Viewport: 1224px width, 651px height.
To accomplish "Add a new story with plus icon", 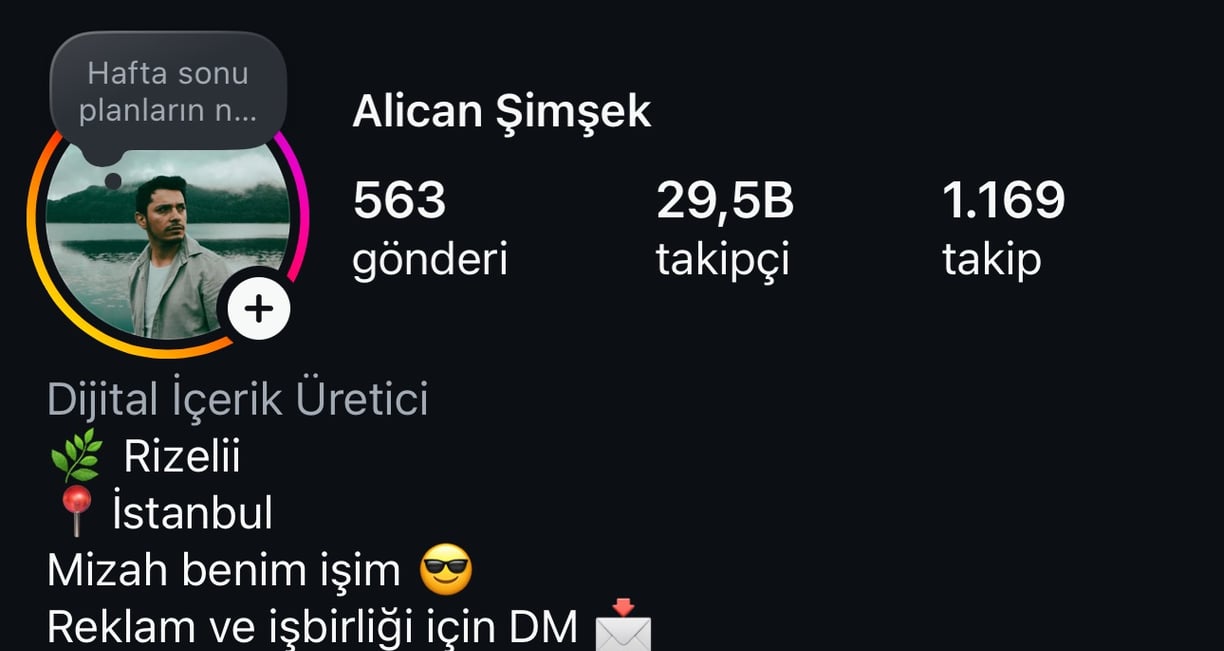I will (x=259, y=309).
